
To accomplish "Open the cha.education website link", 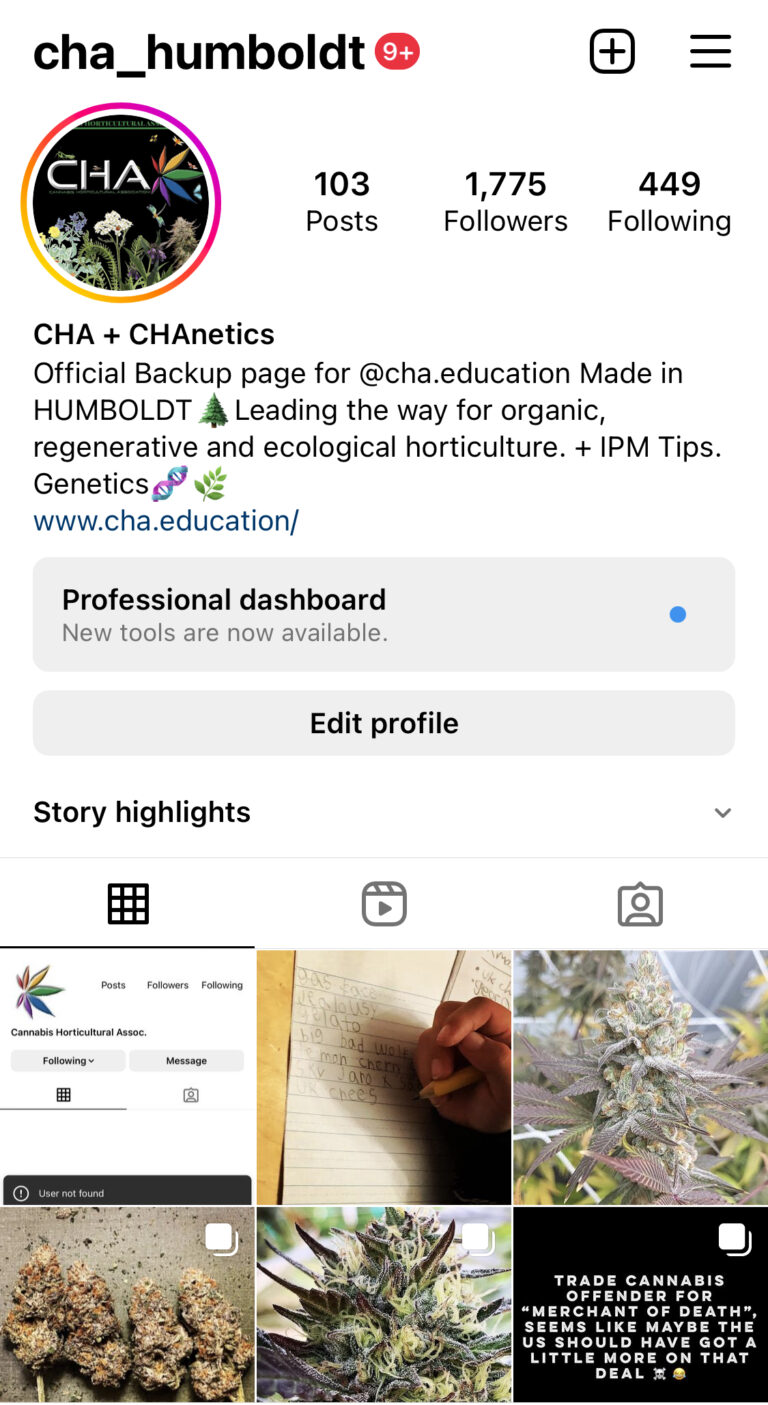I will click(164, 520).
